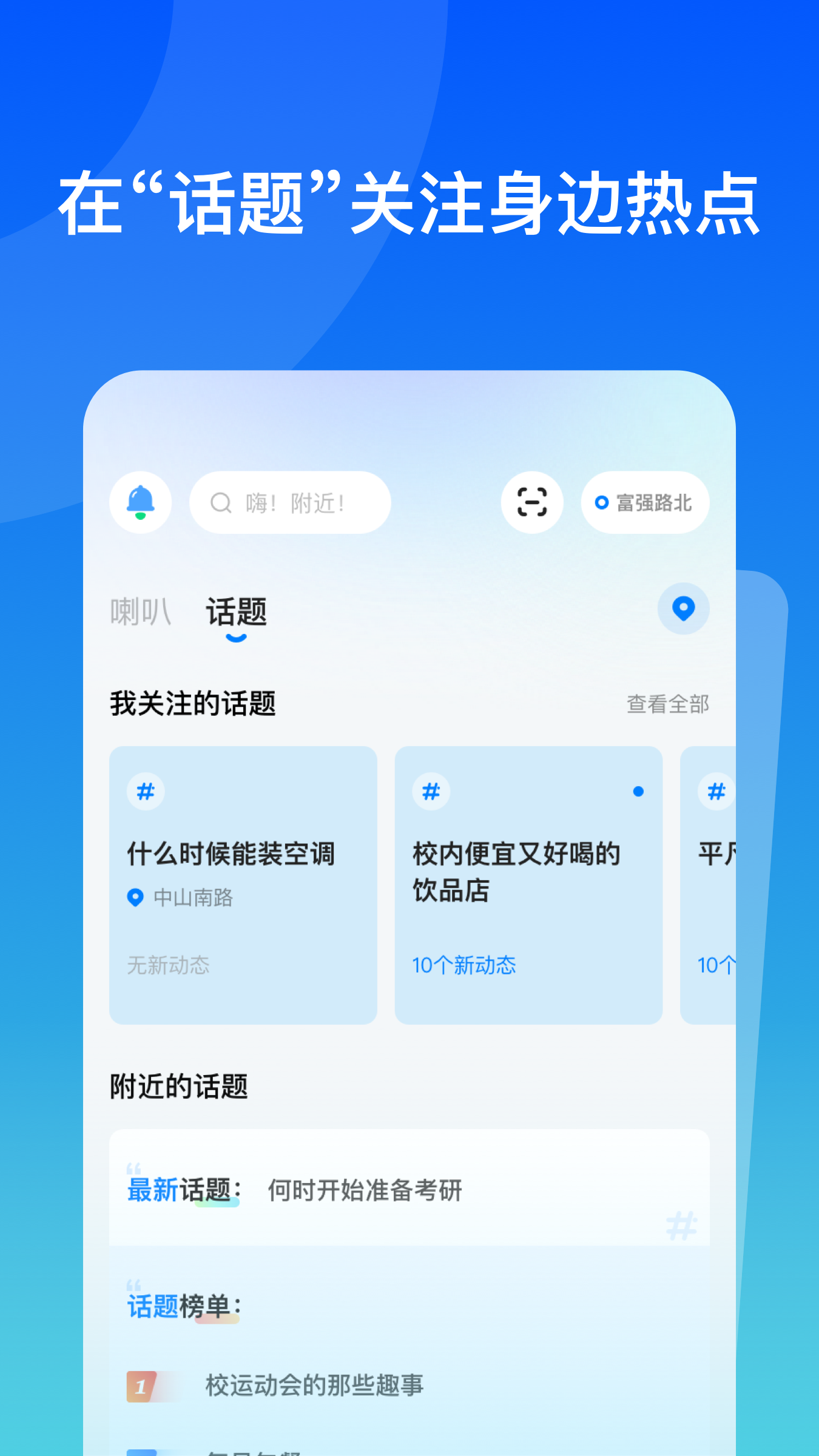Tap the search magnifier icon
The width and height of the screenshot is (819, 1456).
(221, 502)
